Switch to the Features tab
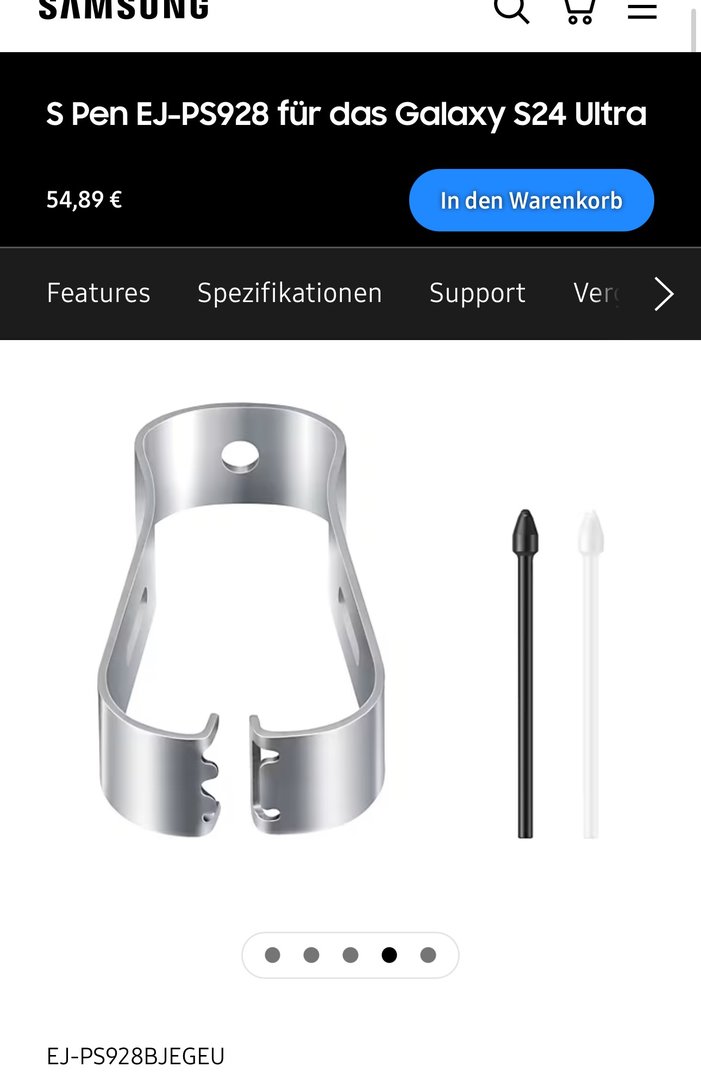The height and width of the screenshot is (1080, 701). tap(98, 293)
